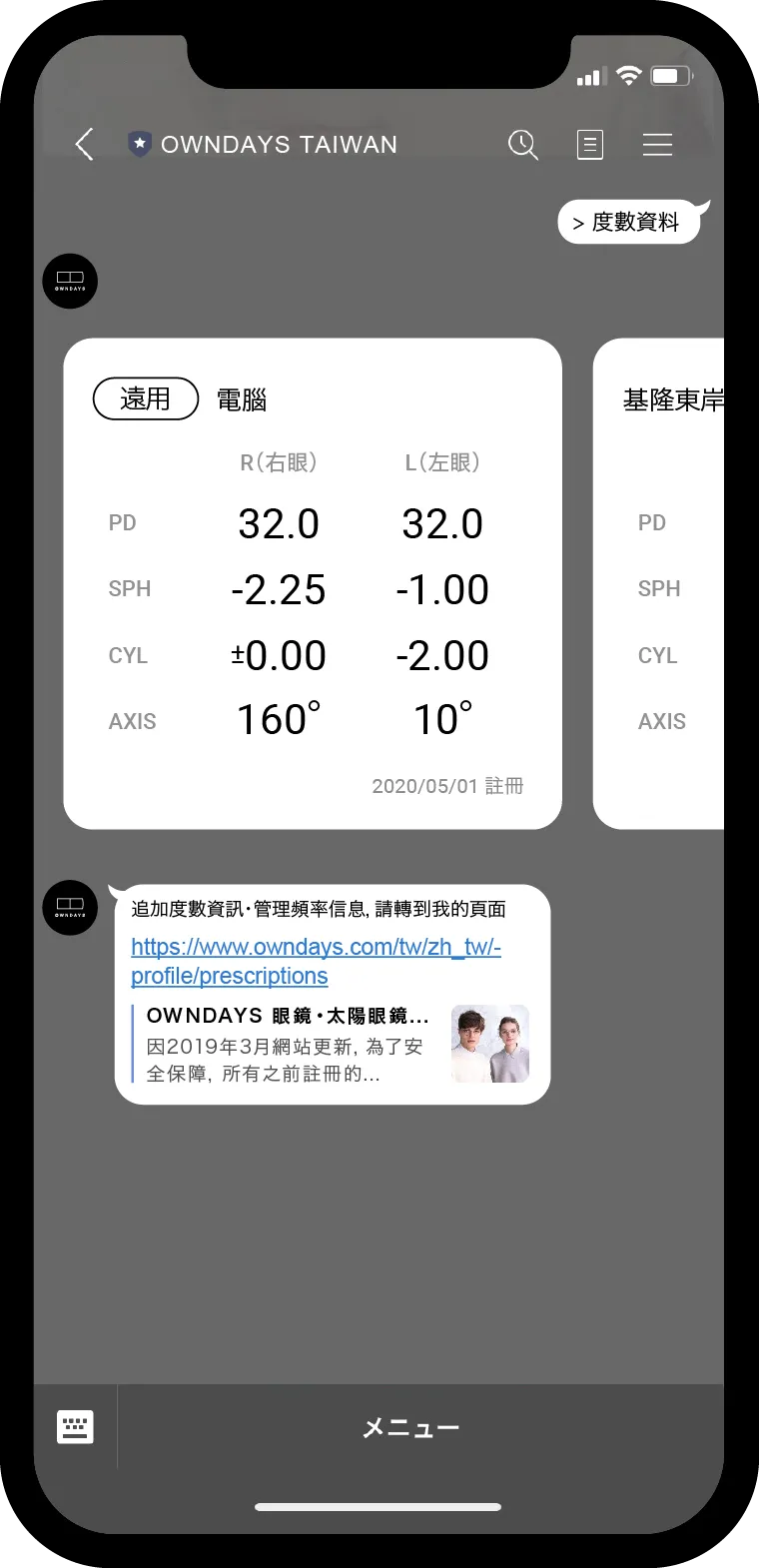
Task: Search within this chat
Action: point(523,145)
